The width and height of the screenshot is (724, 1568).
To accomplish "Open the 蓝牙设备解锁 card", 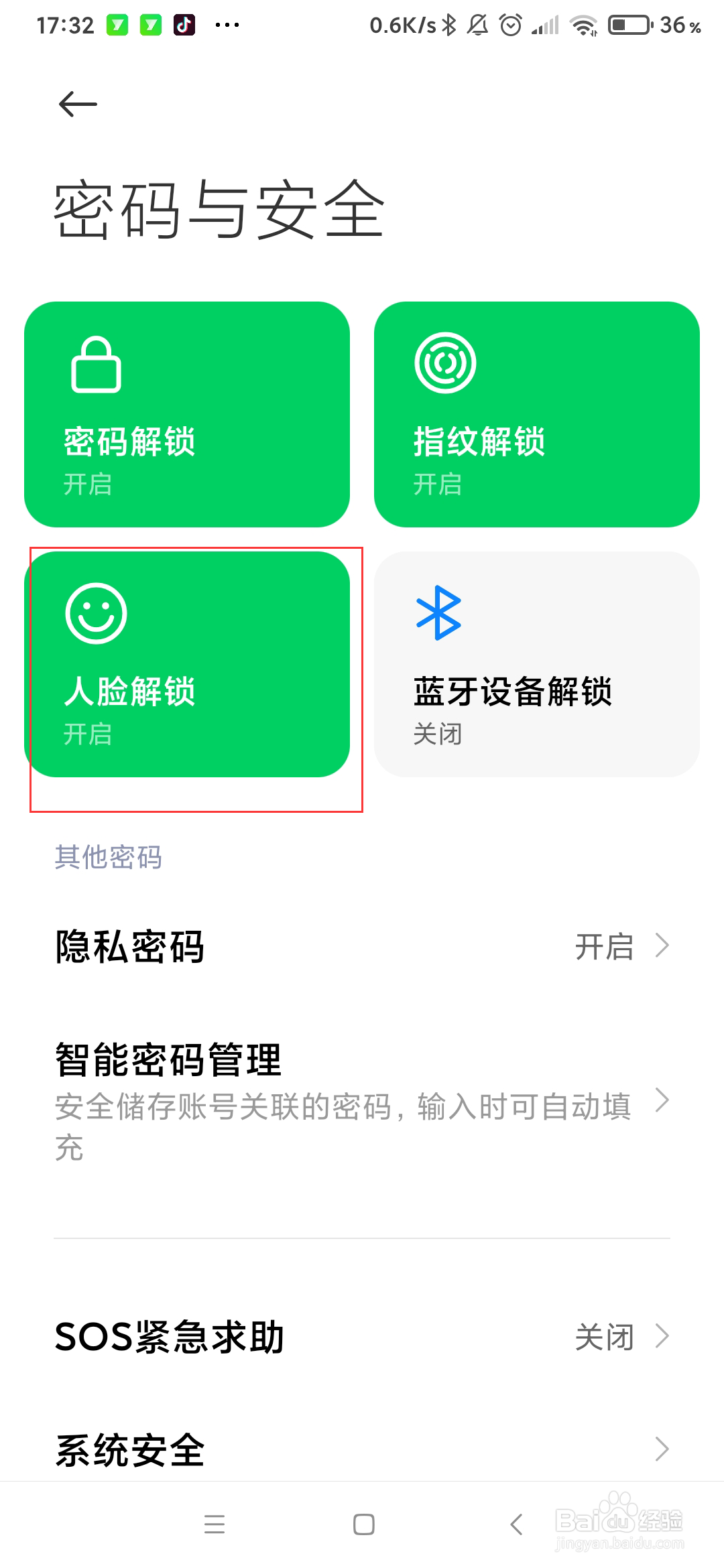I will tap(536, 664).
